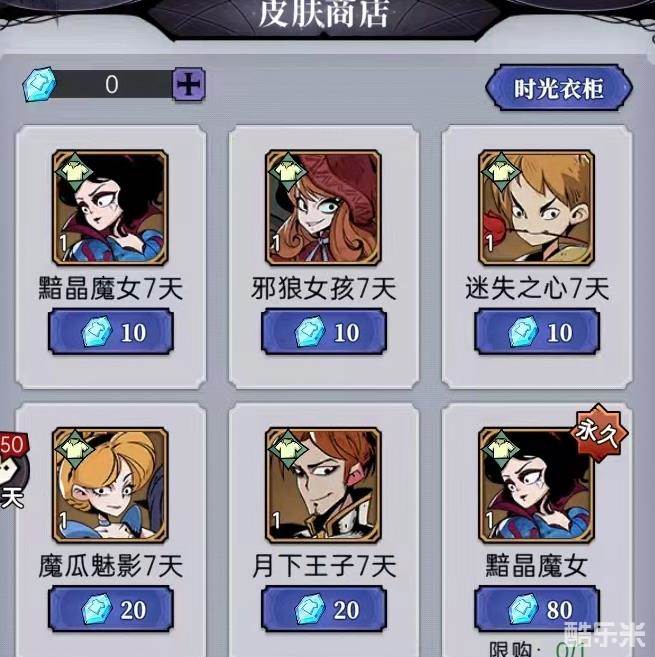Open the 时光衣柜 wardrobe

[x=558, y=88]
